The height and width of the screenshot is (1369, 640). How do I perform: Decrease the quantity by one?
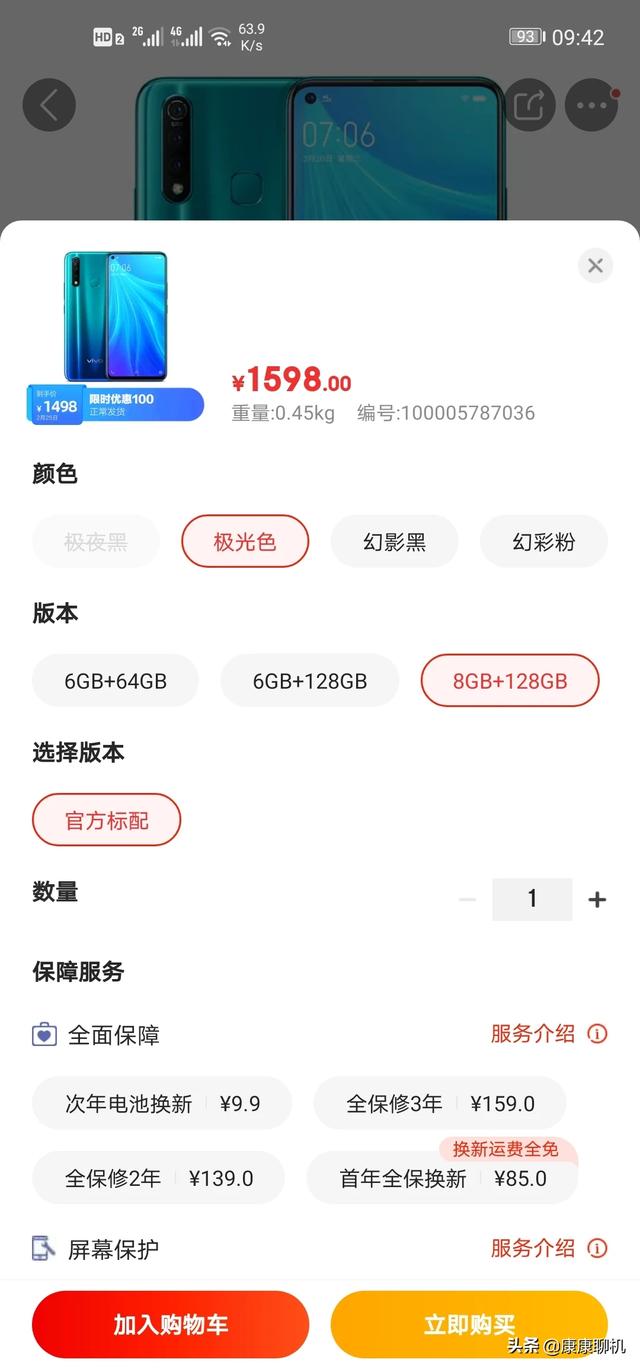pyautogui.click(x=467, y=899)
